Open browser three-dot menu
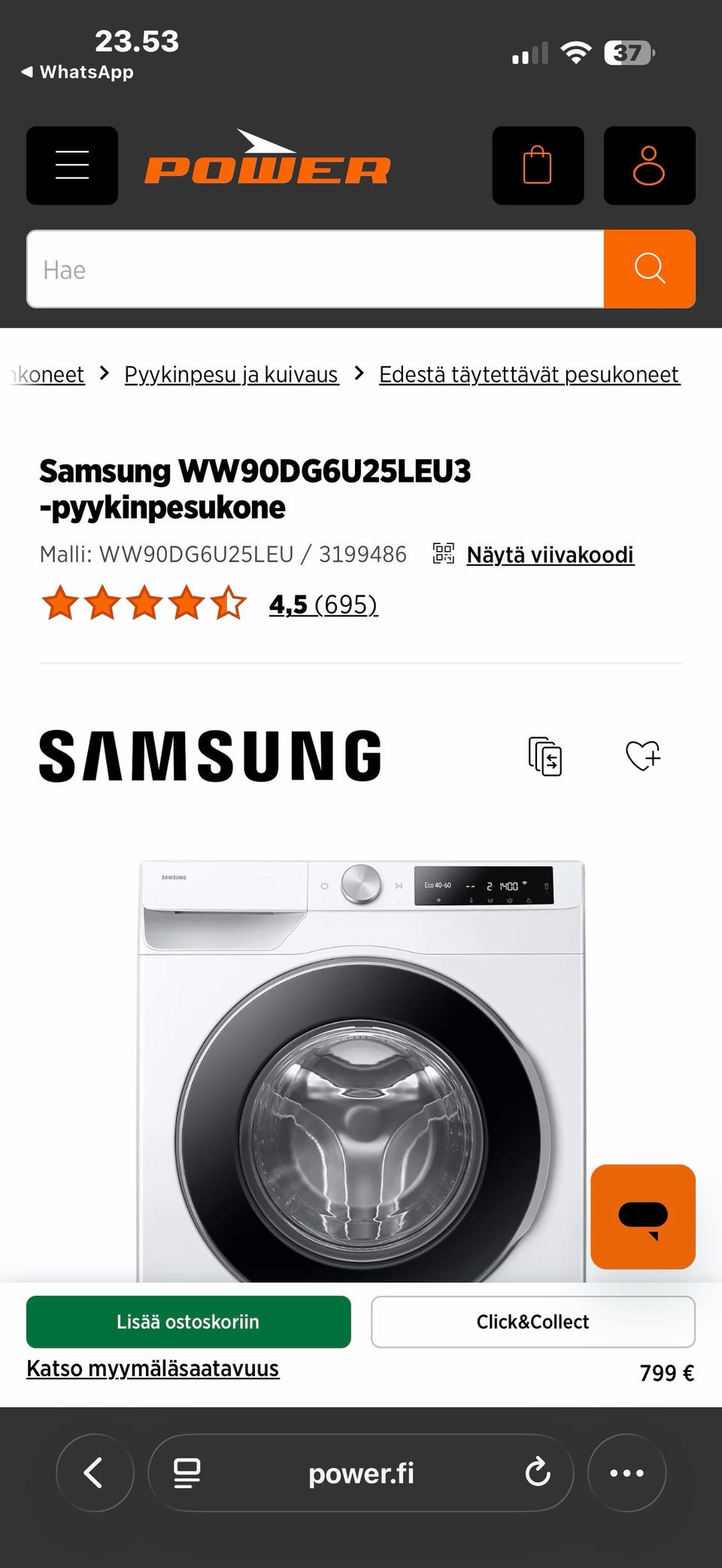Viewport: 722px width, 1568px height. pos(626,1473)
